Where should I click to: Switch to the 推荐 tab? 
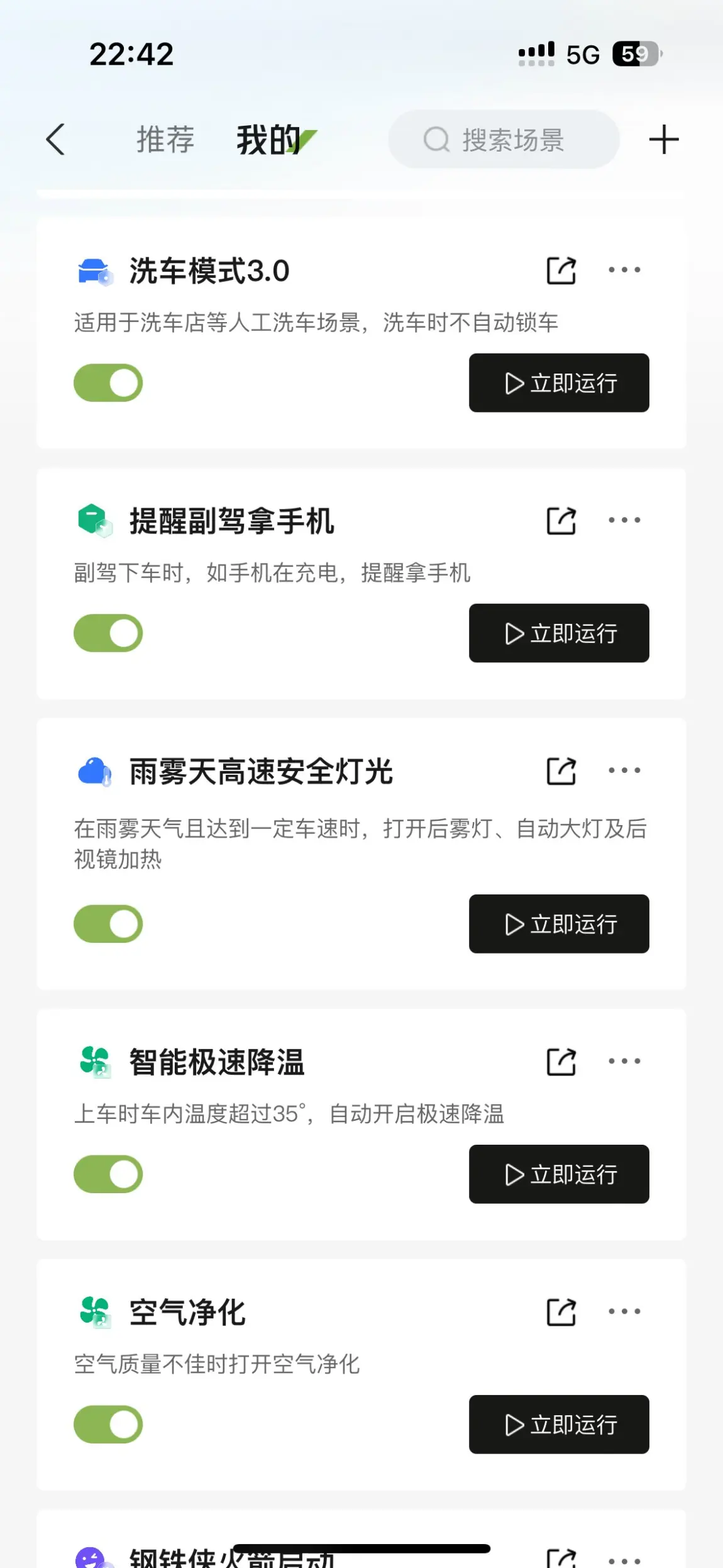(x=165, y=139)
